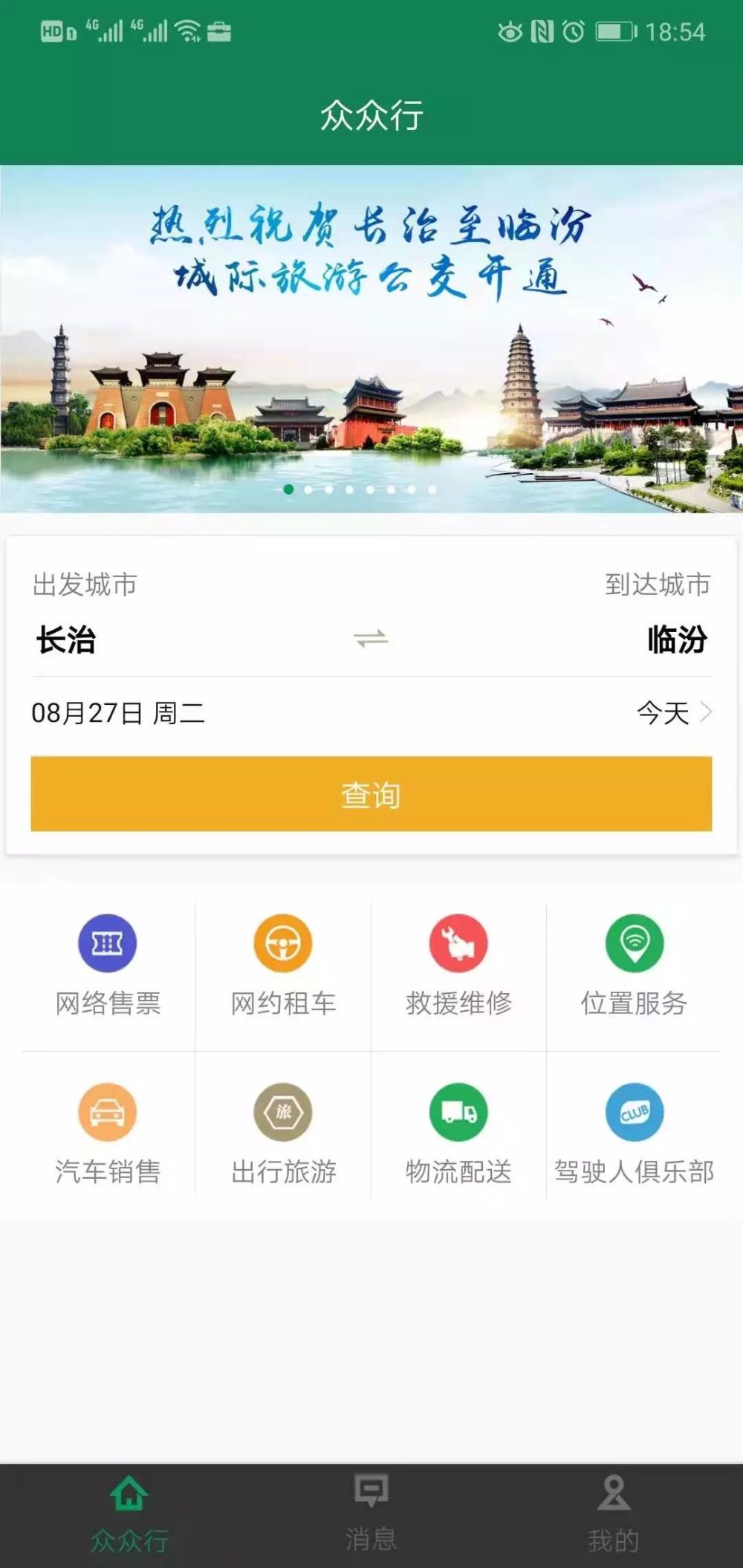The width and height of the screenshot is (743, 1568).
Task: Open 网络售票 online ticketing
Action: point(108,966)
